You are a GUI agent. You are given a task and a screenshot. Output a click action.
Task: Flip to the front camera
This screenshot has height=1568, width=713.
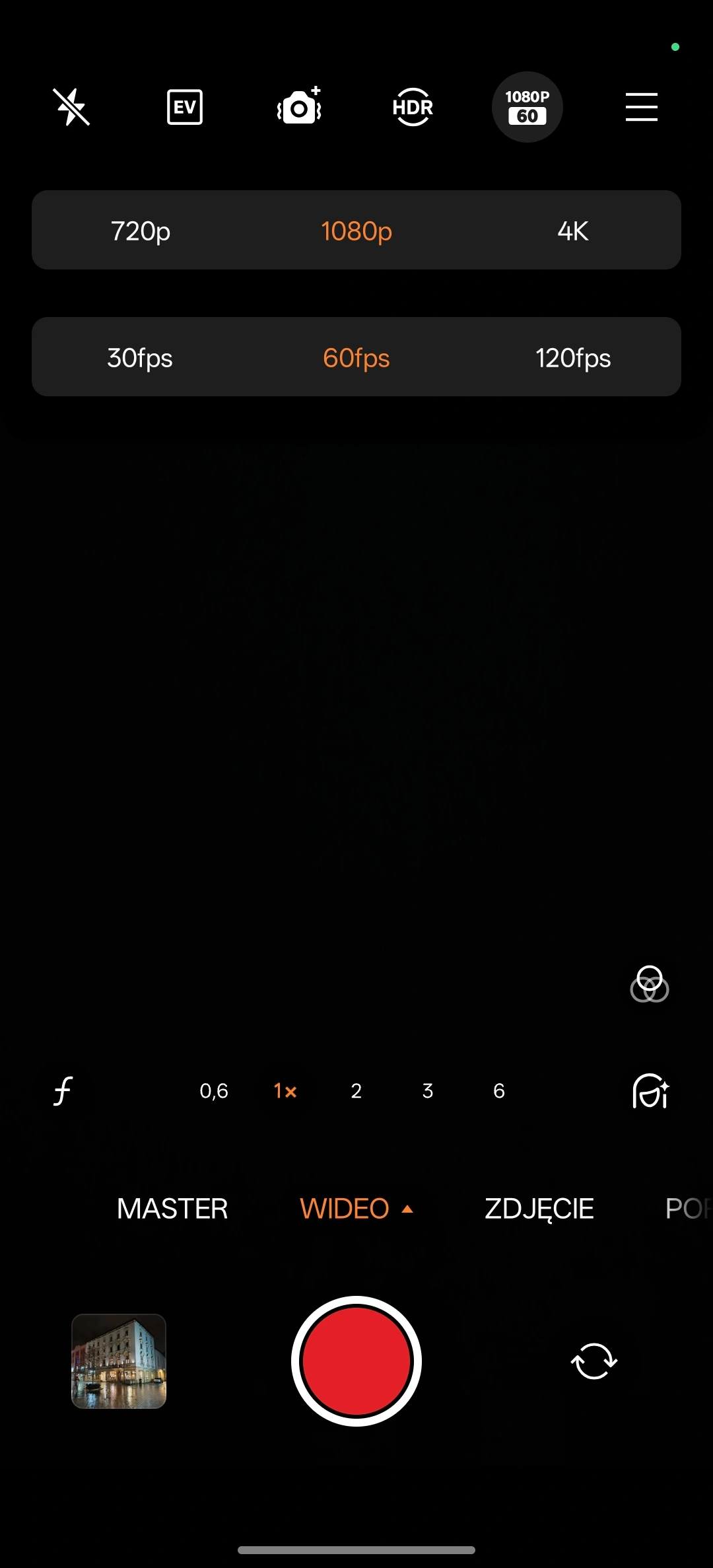[594, 1361]
